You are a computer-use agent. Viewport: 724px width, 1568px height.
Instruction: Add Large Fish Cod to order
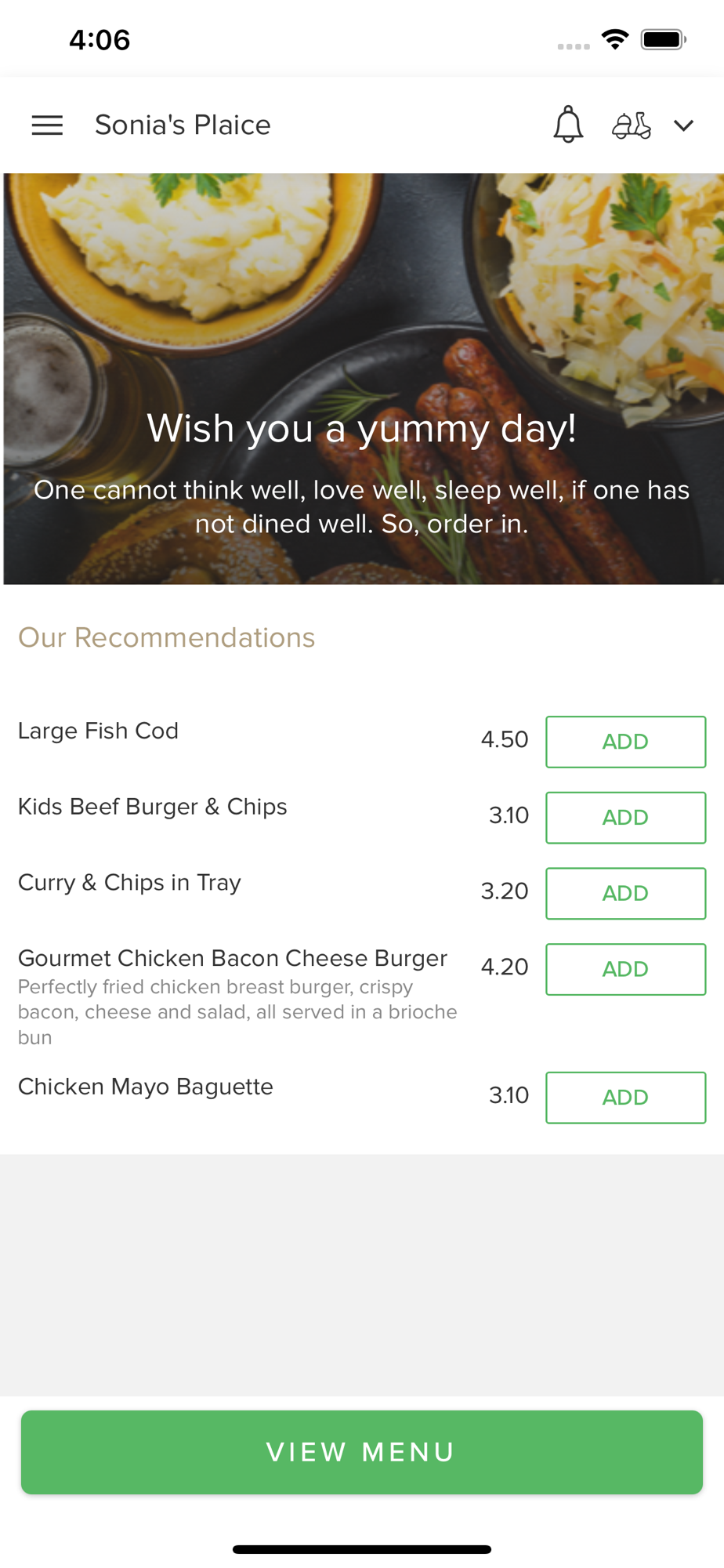[625, 742]
